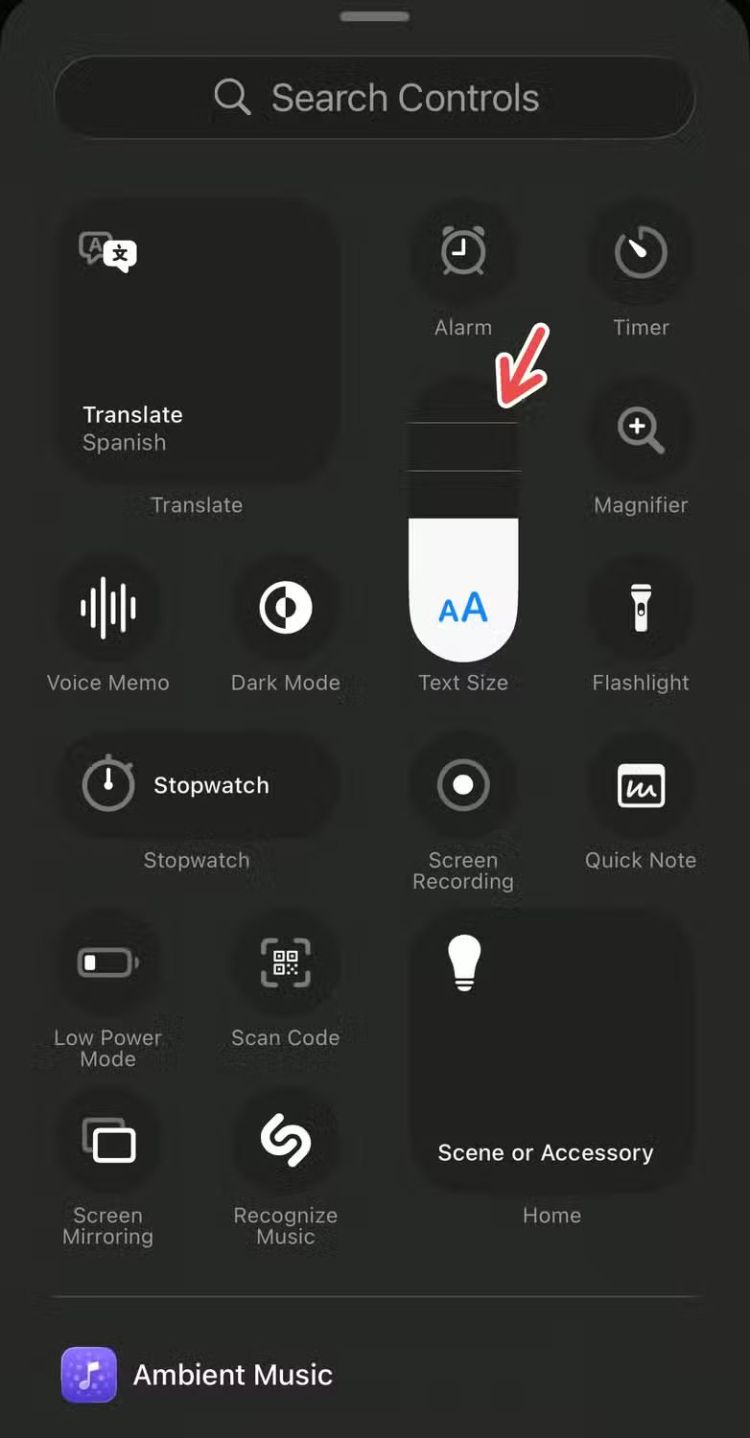Screen dimensions: 750x1438
Task: Add the Timer control
Action: [x=640, y=251]
